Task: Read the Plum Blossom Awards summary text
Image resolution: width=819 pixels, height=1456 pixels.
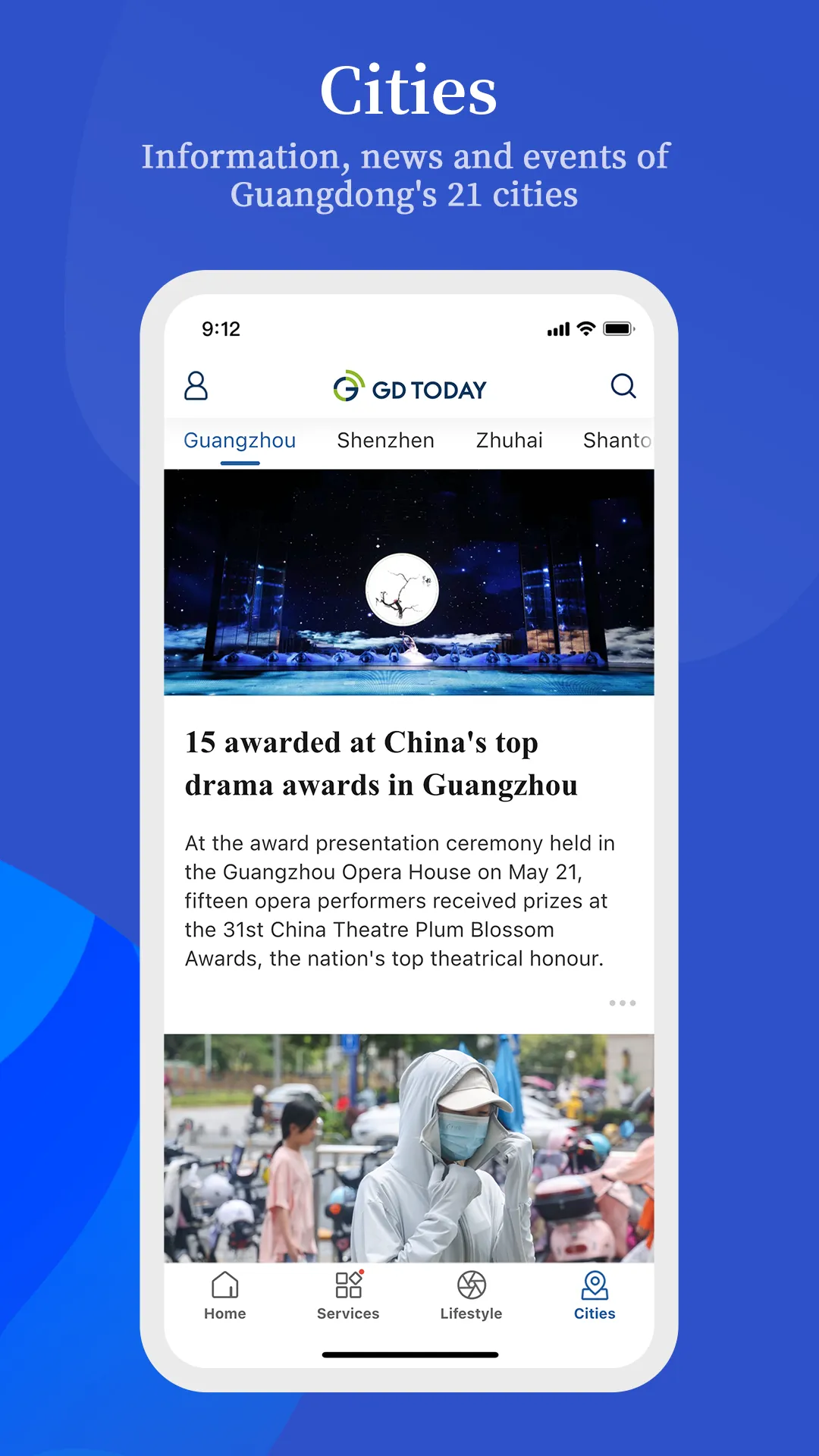Action: [x=400, y=900]
